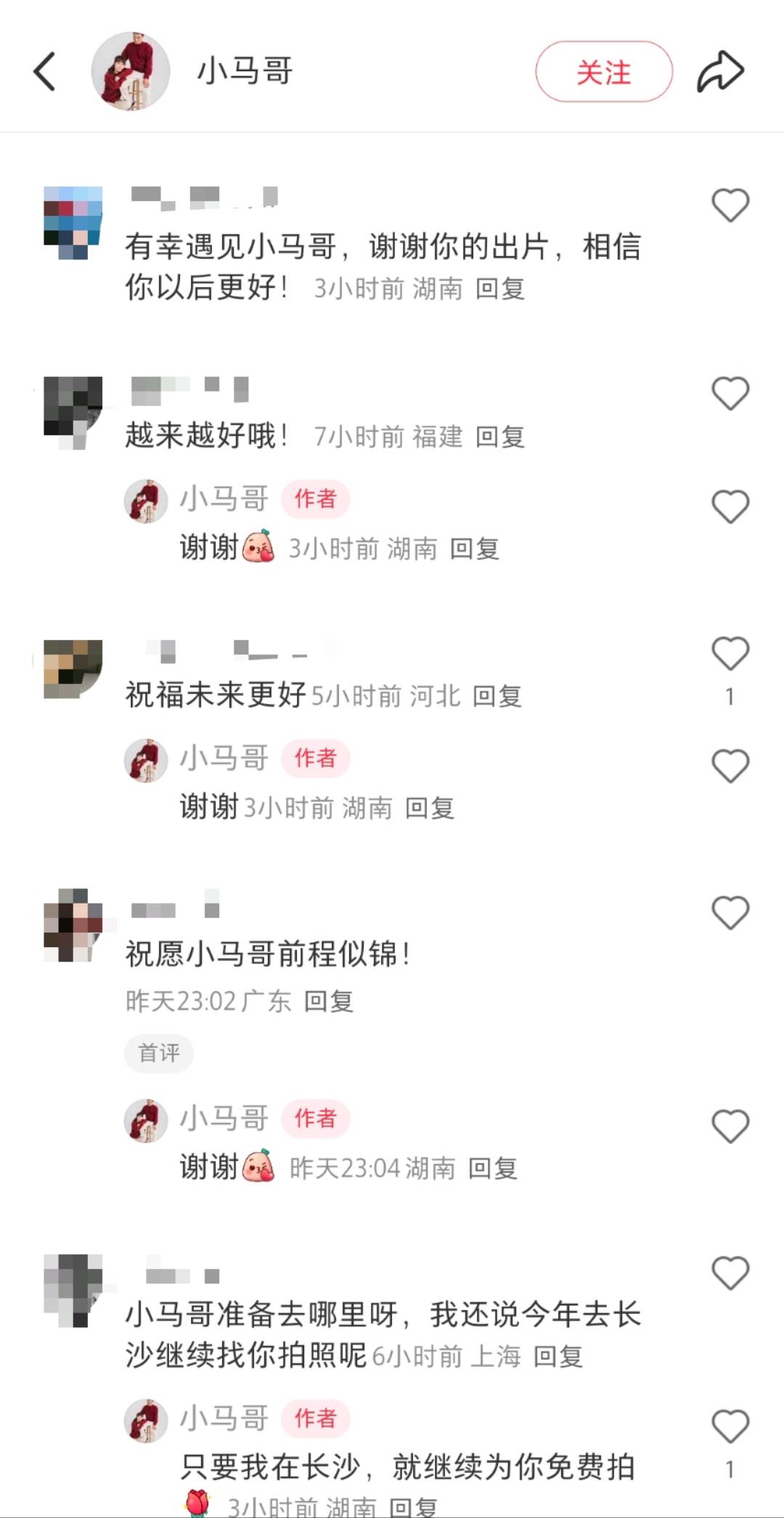This screenshot has width=784, height=1518.
Task: Like the author's reply 只要我在长沙
Action: pyautogui.click(x=730, y=1426)
